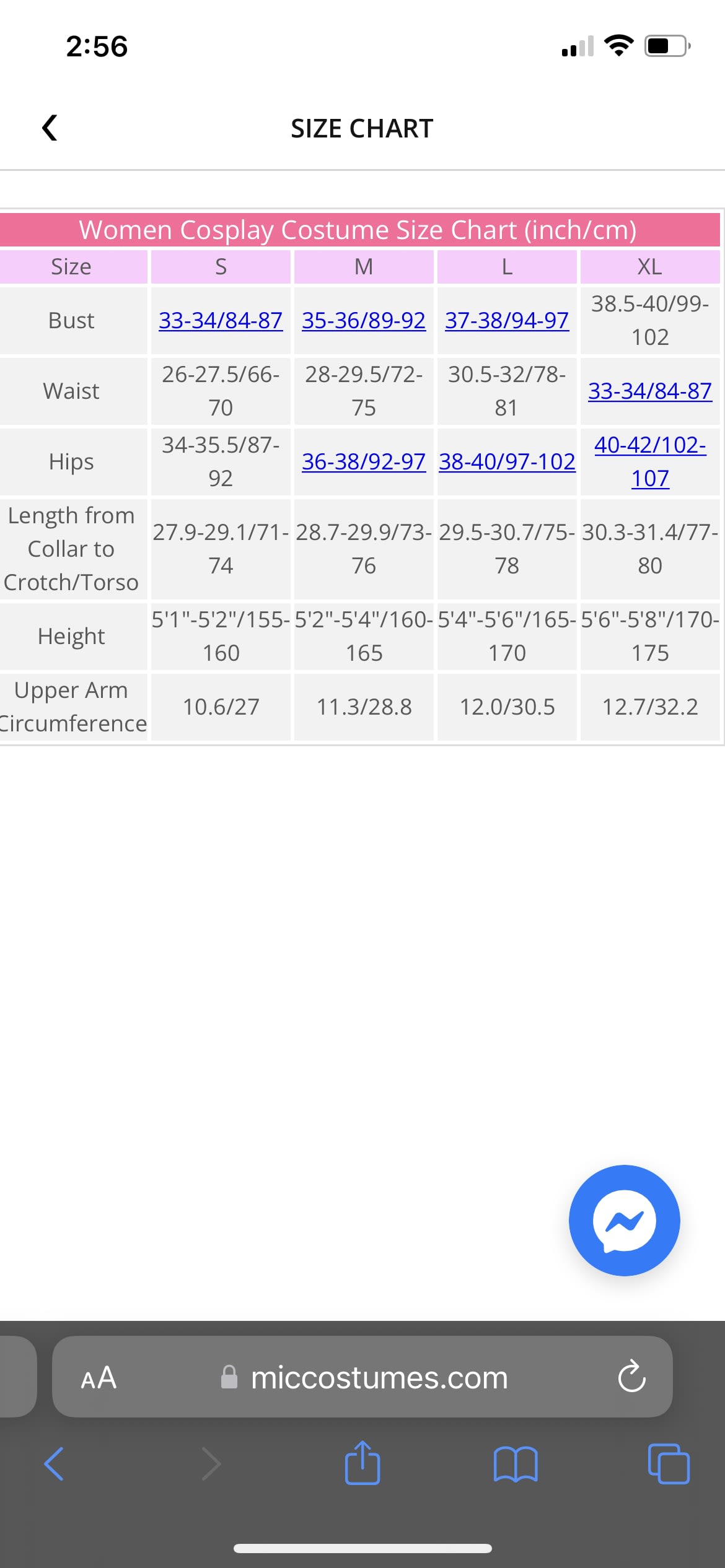Select the L bust link 37-38/94-97
The height and width of the screenshot is (1568, 725).
tap(507, 320)
